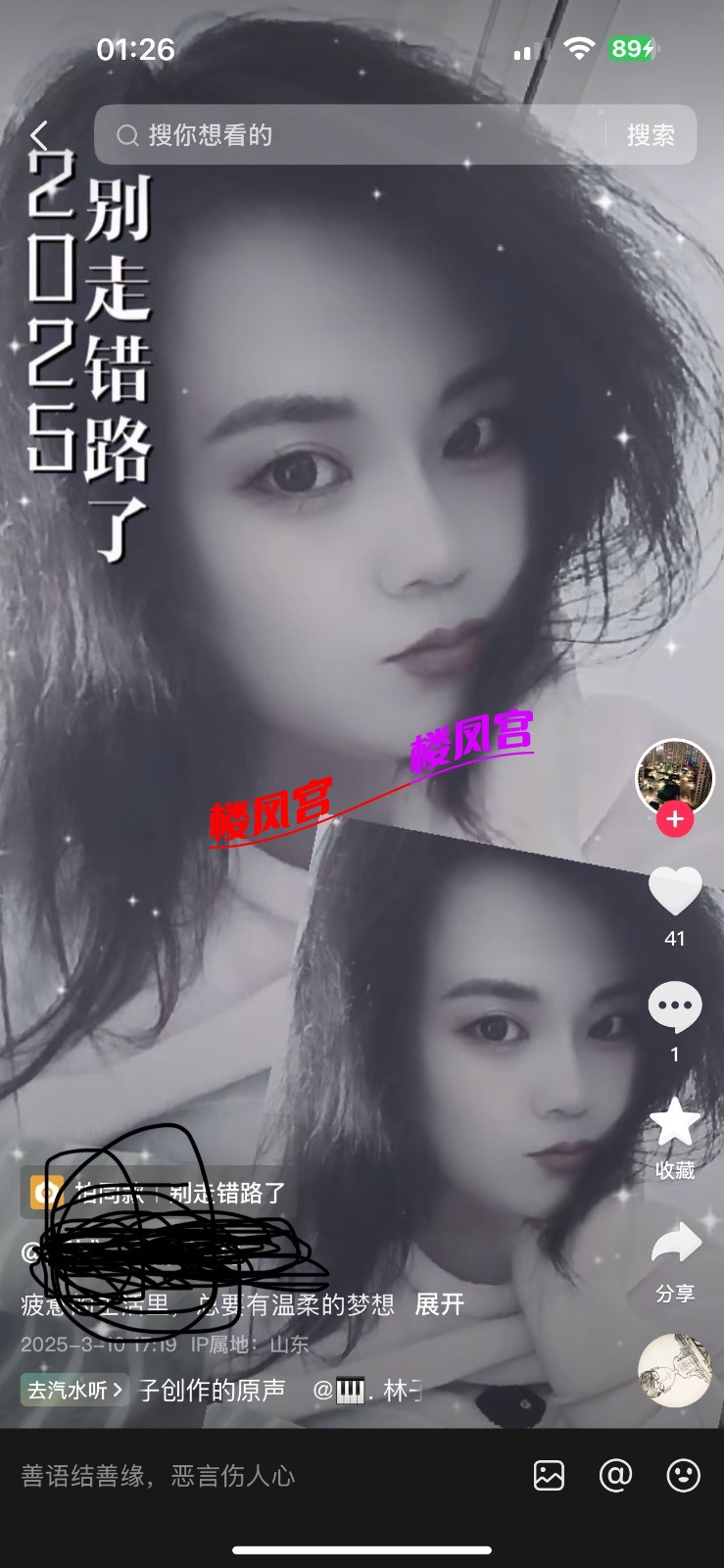The height and width of the screenshot is (1568, 724).
Task: Share this video via 分享
Action: point(675,1245)
